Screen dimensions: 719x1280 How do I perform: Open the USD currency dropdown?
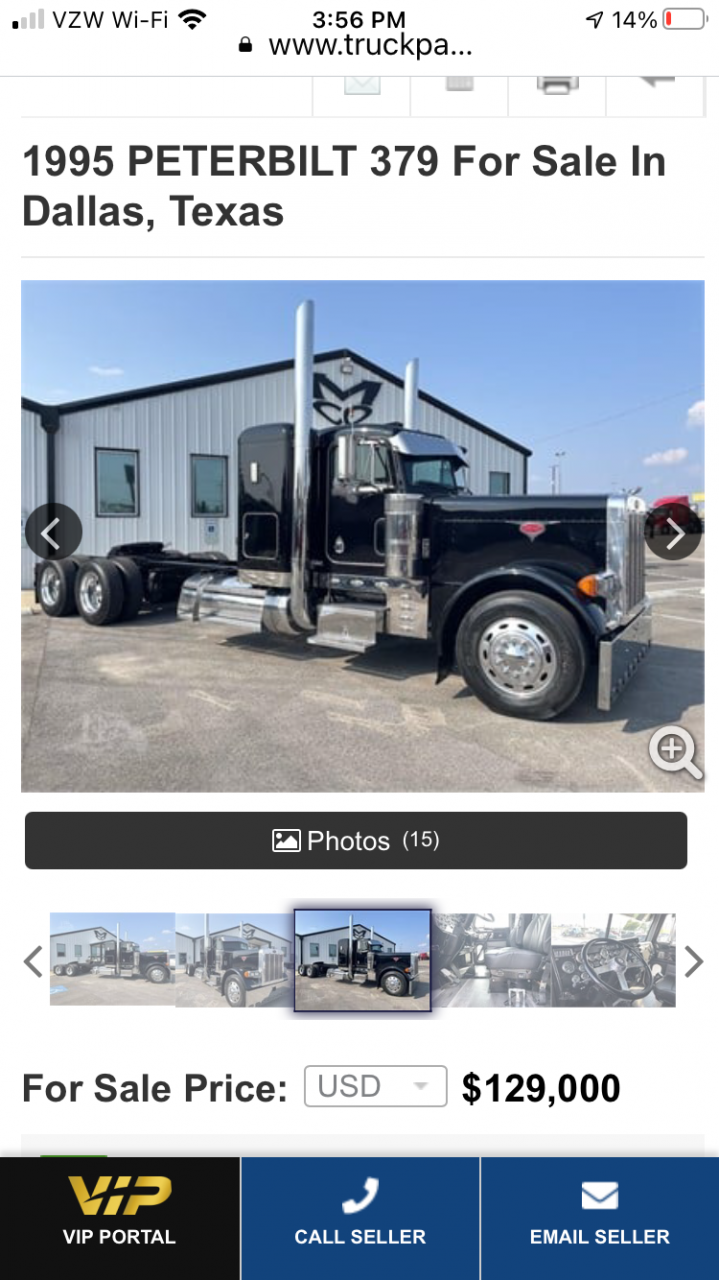(x=375, y=1087)
